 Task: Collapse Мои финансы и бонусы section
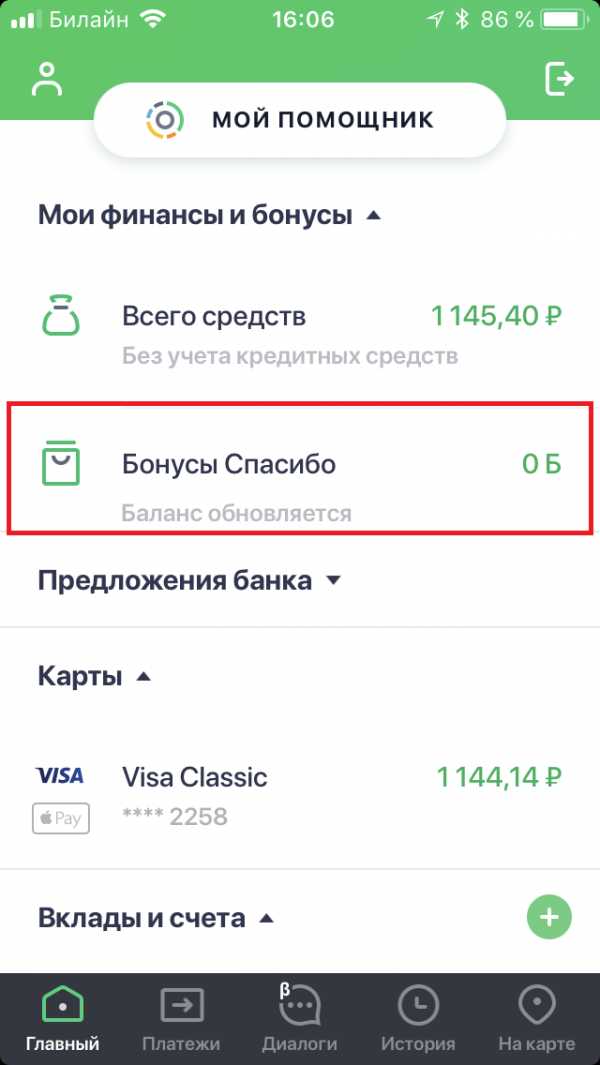pyautogui.click(x=209, y=216)
